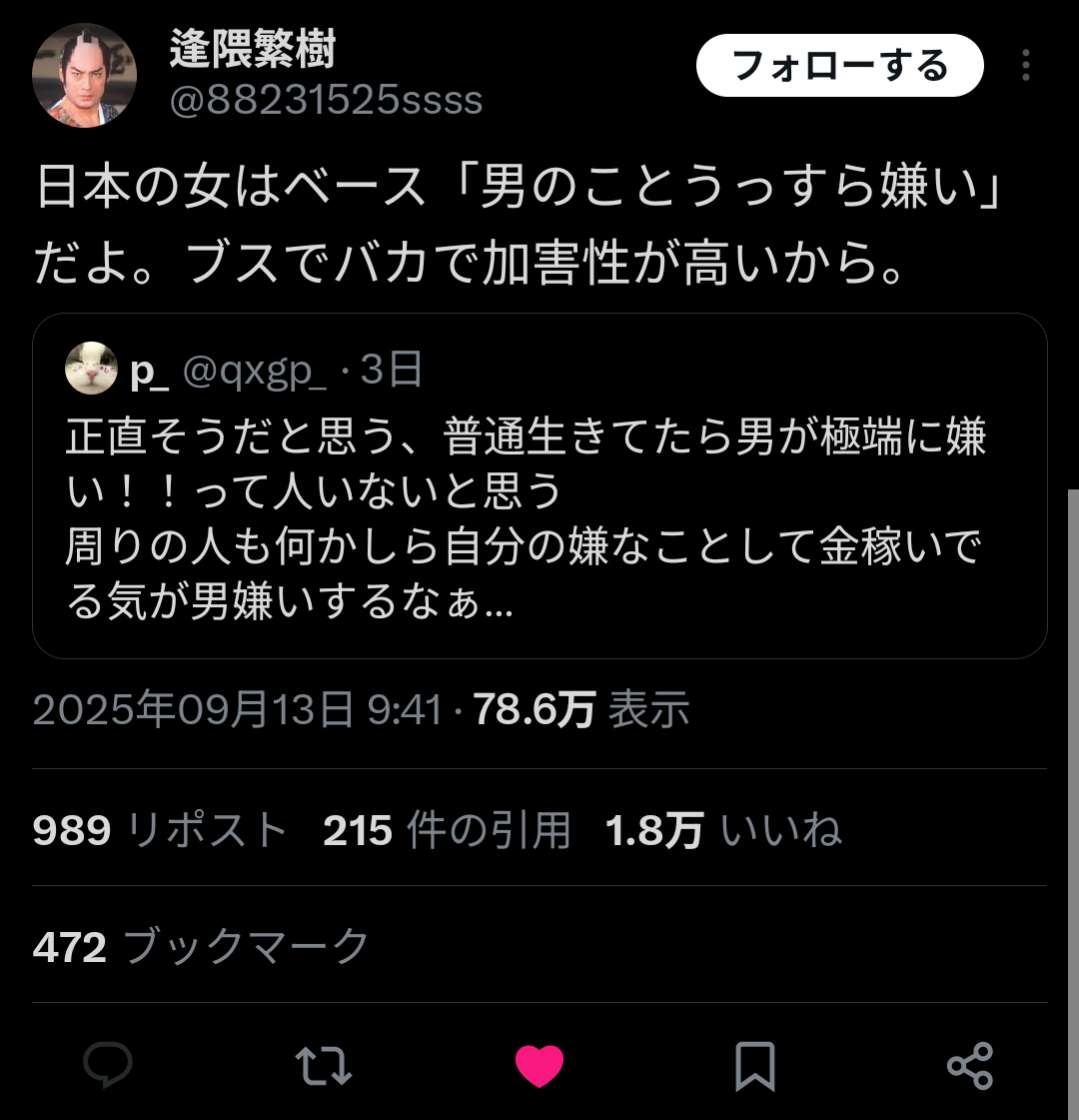Bookmark this post
Viewport: 1079px width, 1120px height.
[754, 1065]
